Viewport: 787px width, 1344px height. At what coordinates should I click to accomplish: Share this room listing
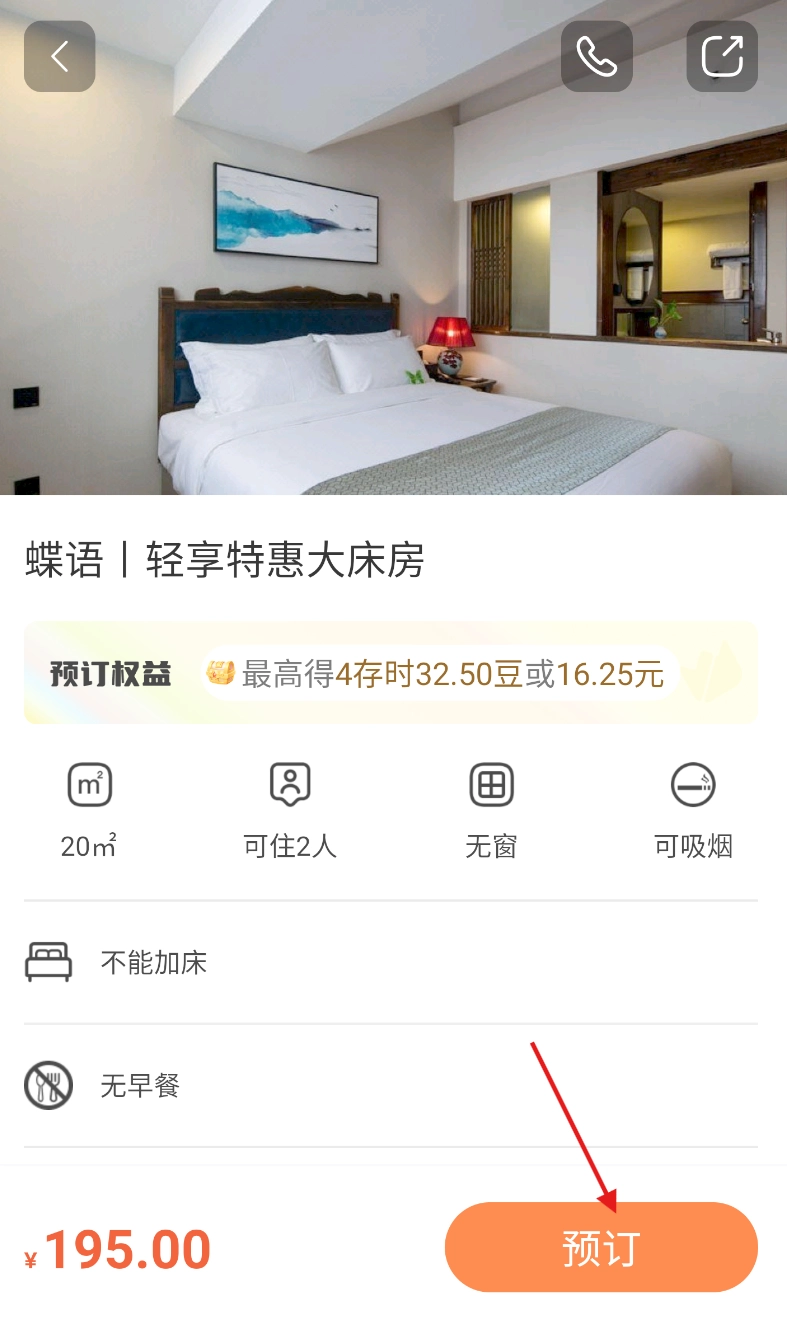click(x=722, y=57)
